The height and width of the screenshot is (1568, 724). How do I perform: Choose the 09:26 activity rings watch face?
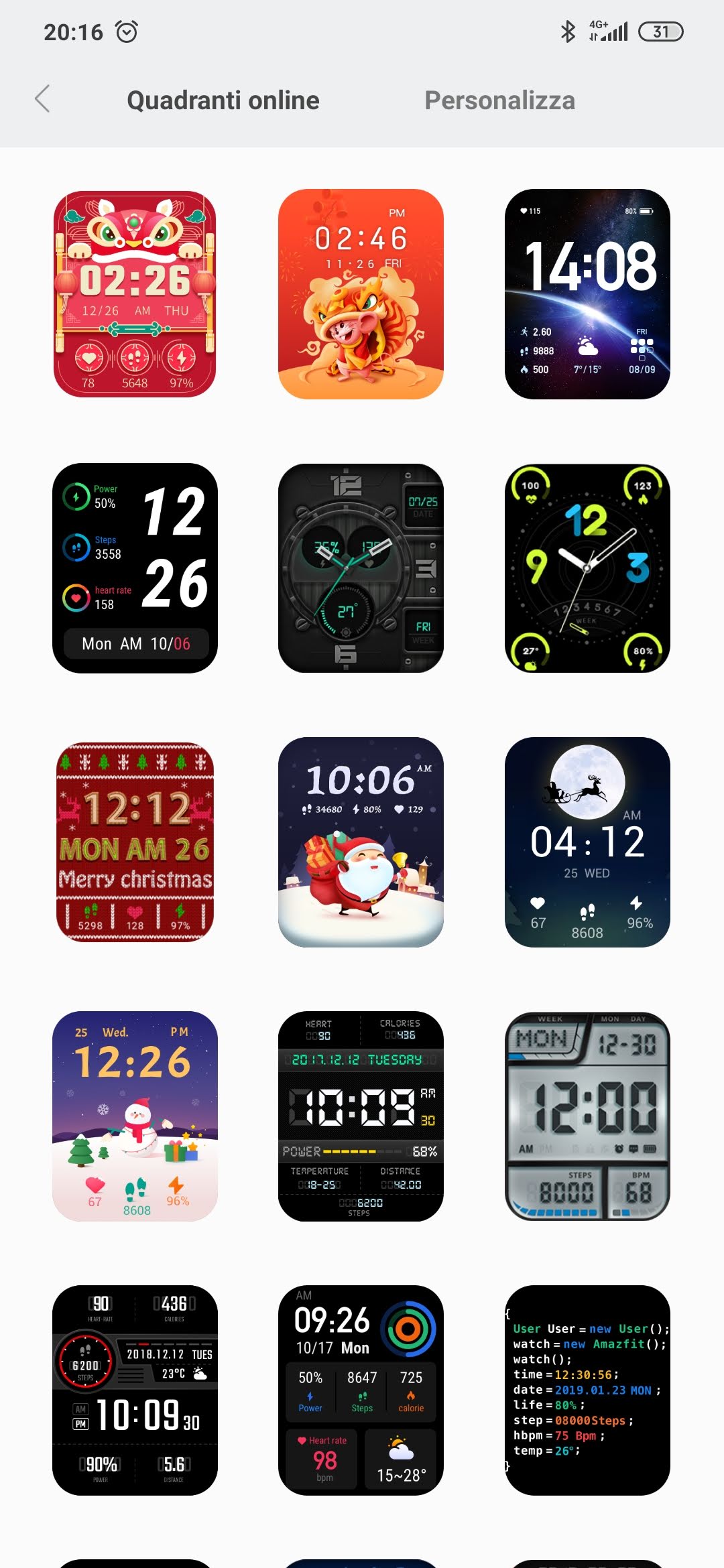click(x=361, y=1390)
